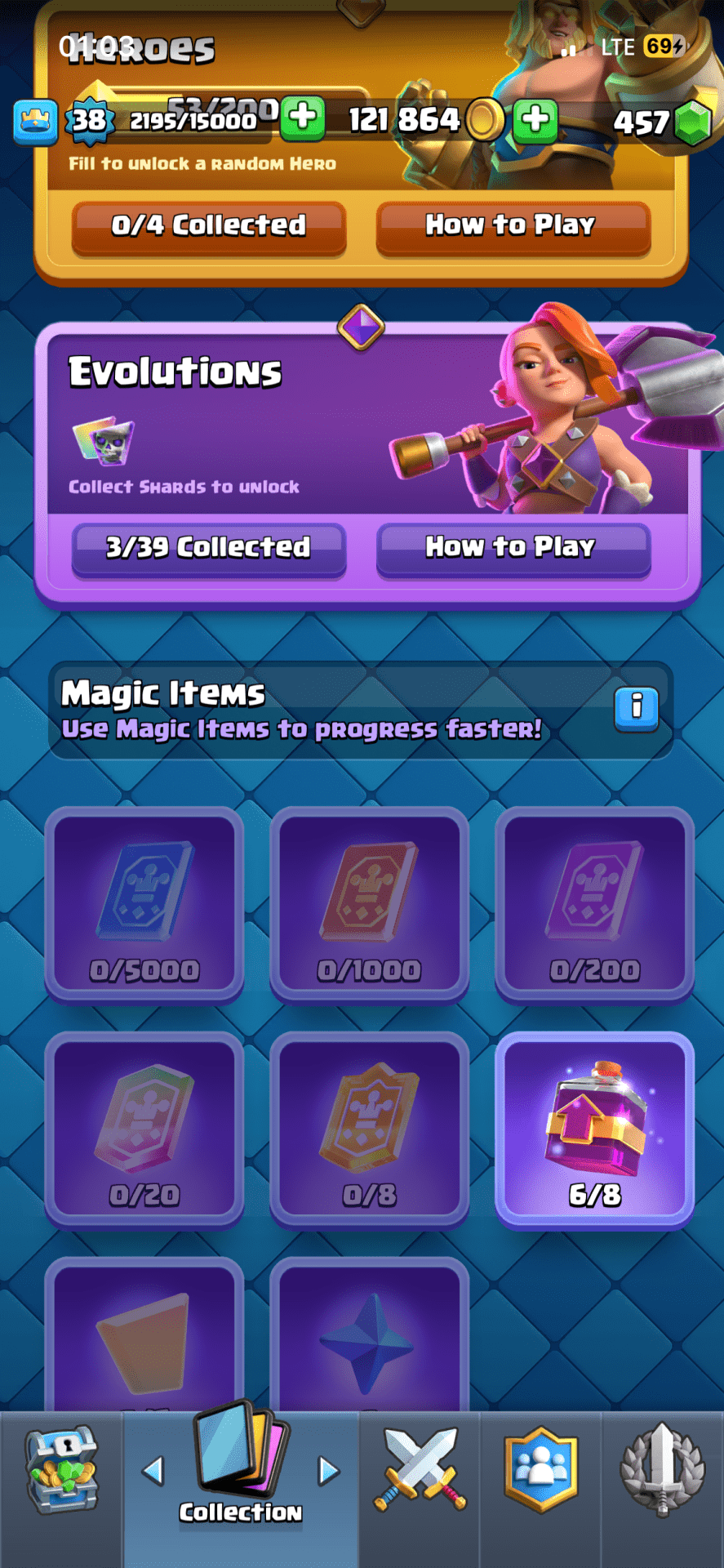Tap How to Play in Evolutions card
The image size is (724, 1568).
512,548
